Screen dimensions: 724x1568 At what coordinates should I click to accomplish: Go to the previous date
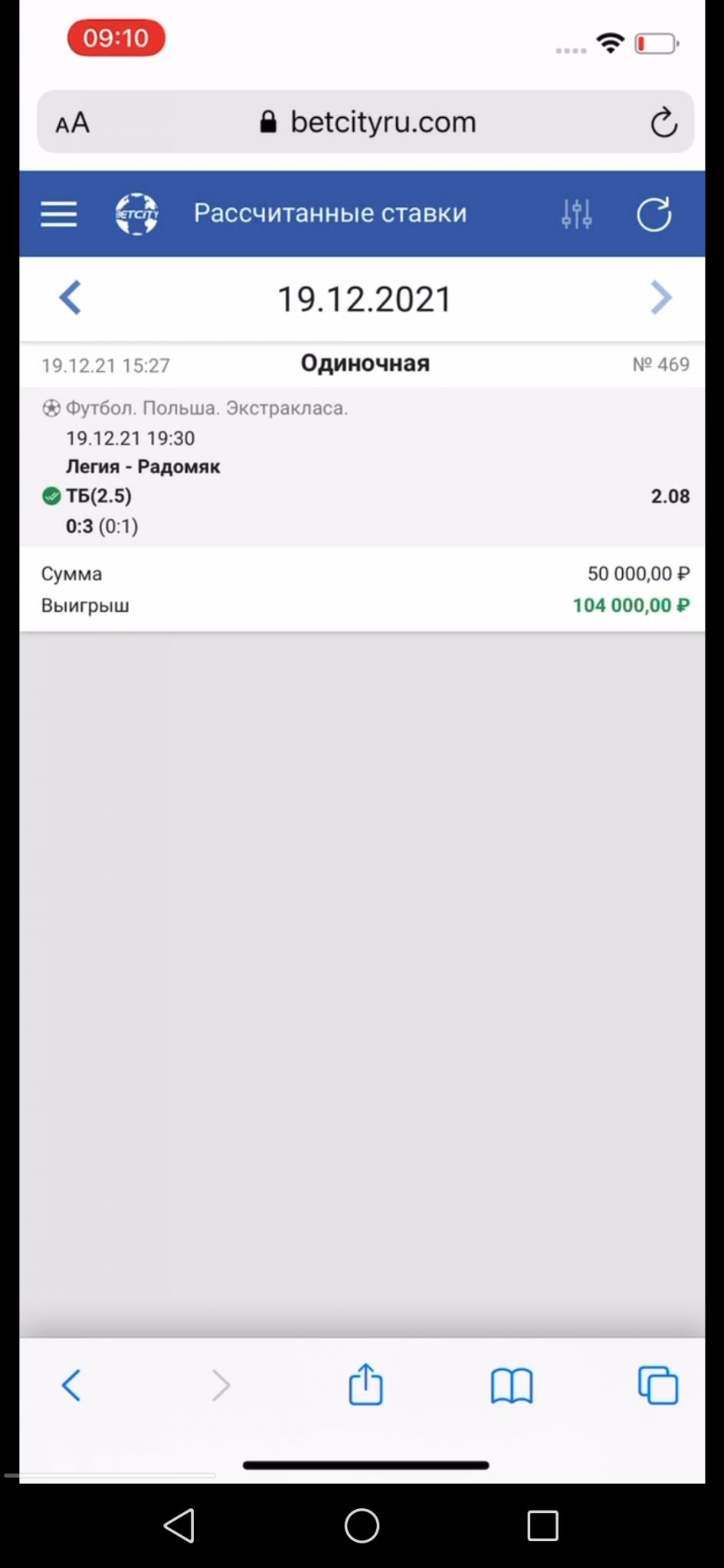[70, 298]
